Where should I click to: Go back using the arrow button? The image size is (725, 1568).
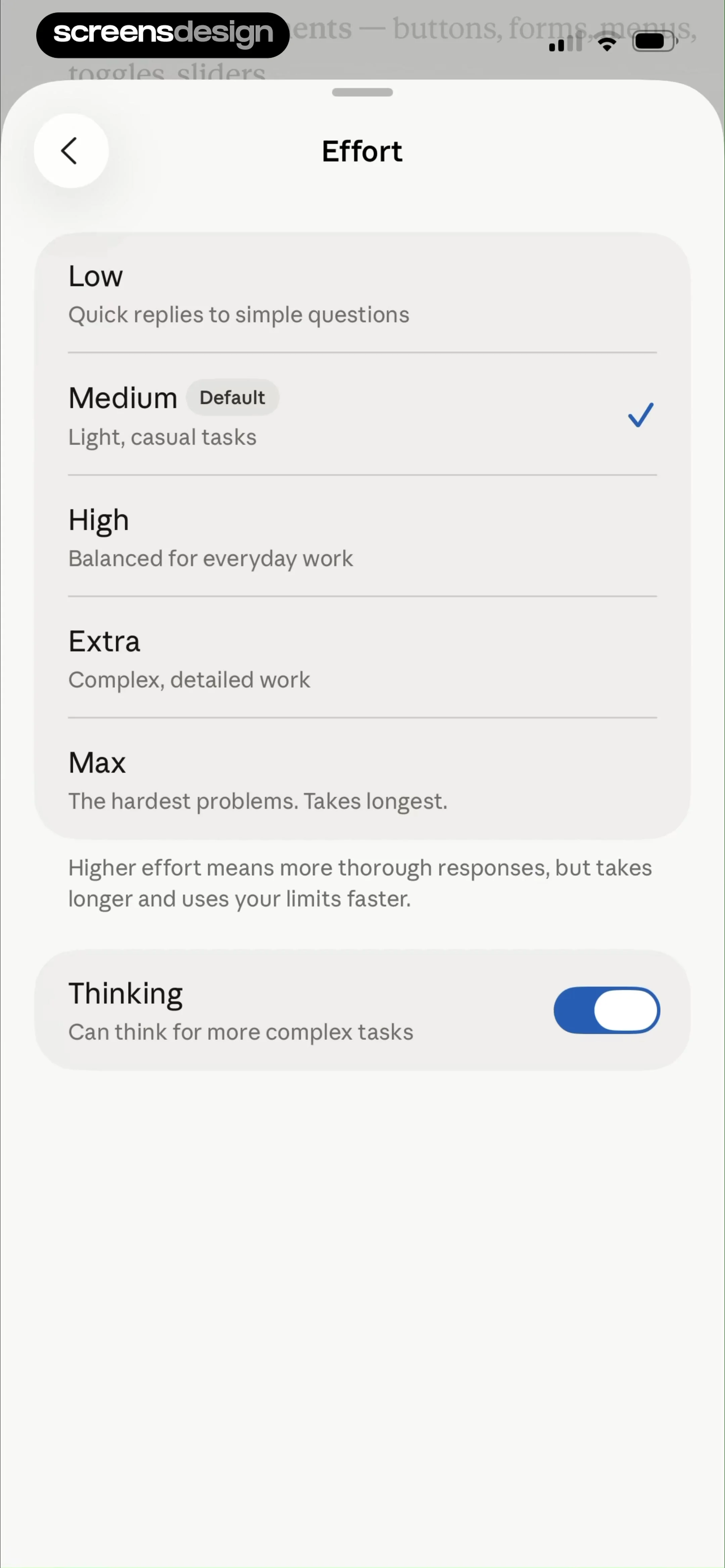pos(71,151)
